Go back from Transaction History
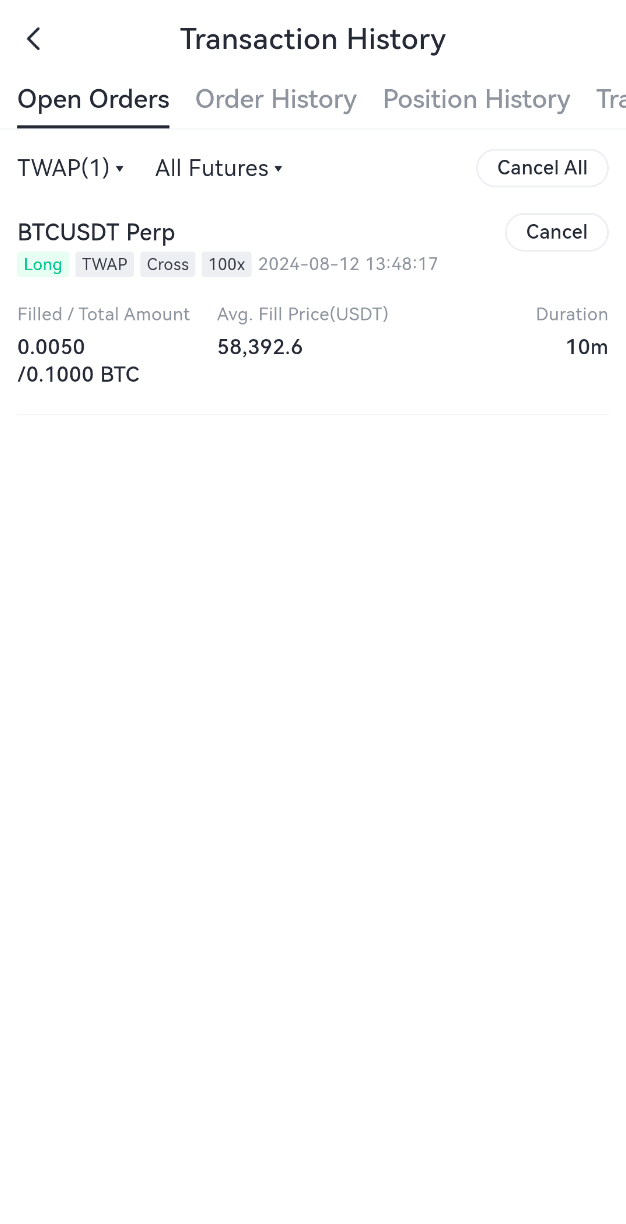 pyautogui.click(x=34, y=39)
